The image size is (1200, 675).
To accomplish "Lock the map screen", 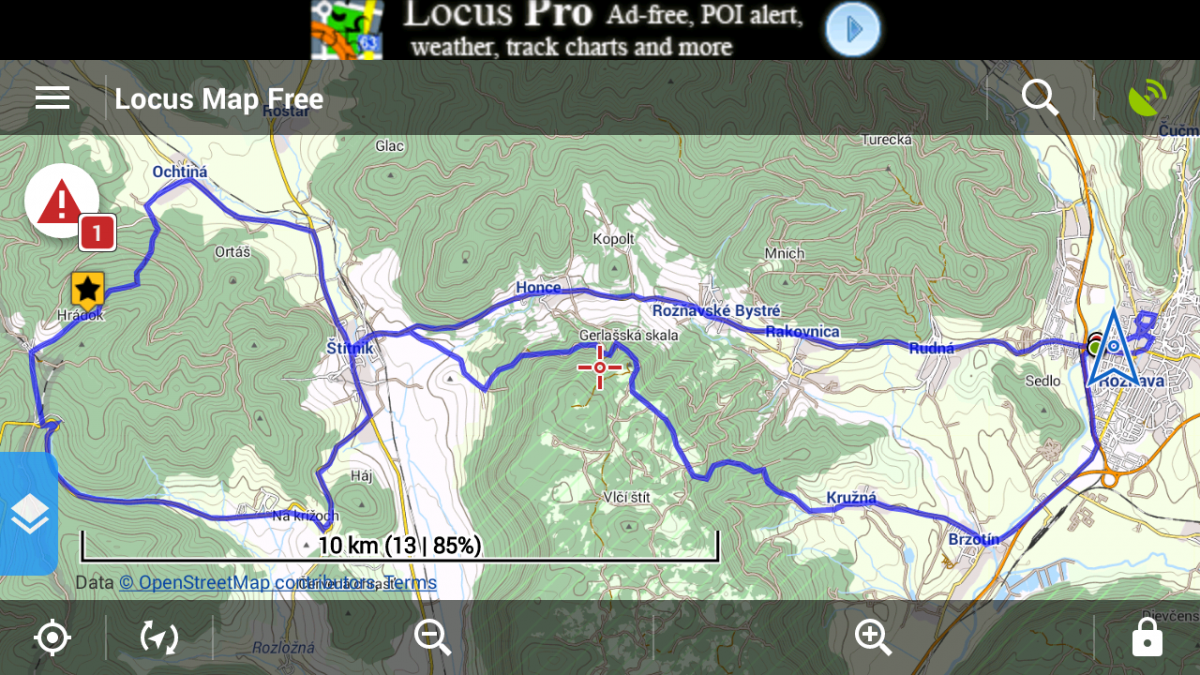I will click(x=1146, y=637).
